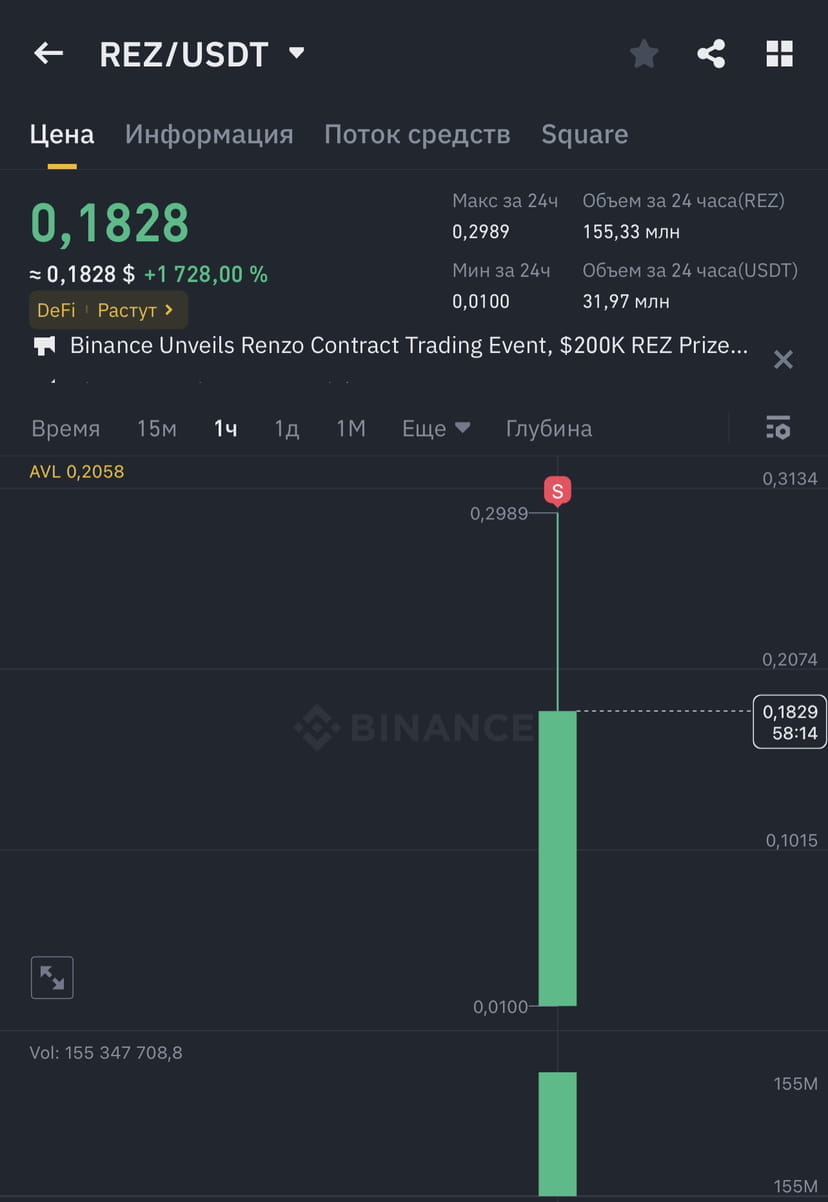Expand the chart to fullscreen mode

(52, 977)
